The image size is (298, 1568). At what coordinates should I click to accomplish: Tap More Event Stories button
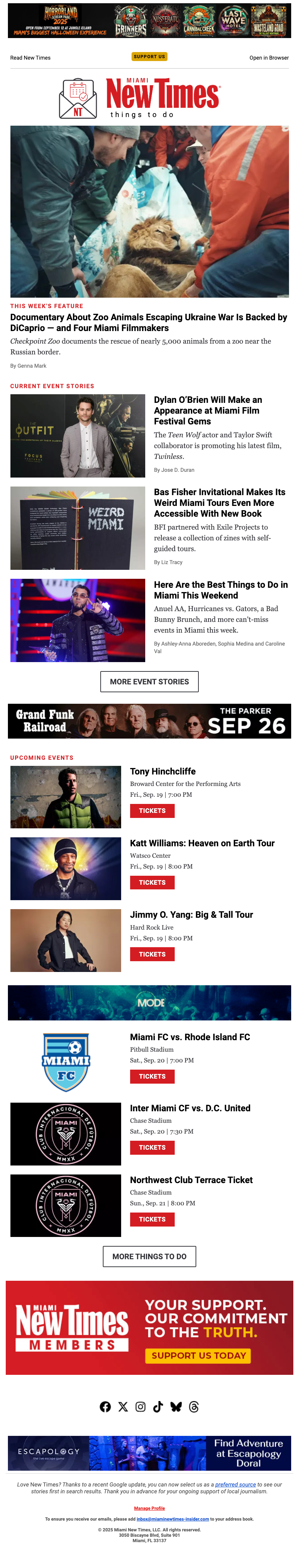tap(149, 681)
